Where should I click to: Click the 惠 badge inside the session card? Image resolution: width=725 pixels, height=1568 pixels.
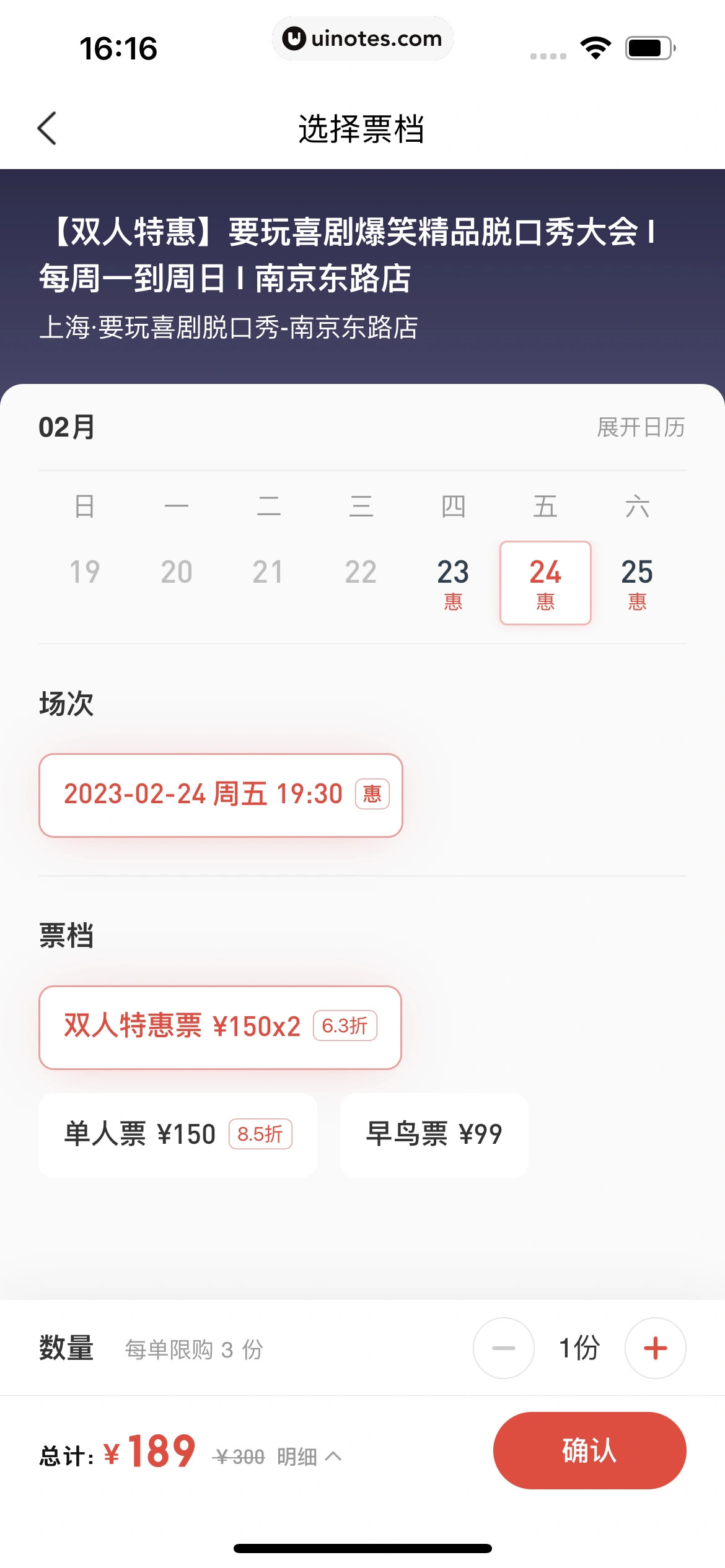(371, 795)
